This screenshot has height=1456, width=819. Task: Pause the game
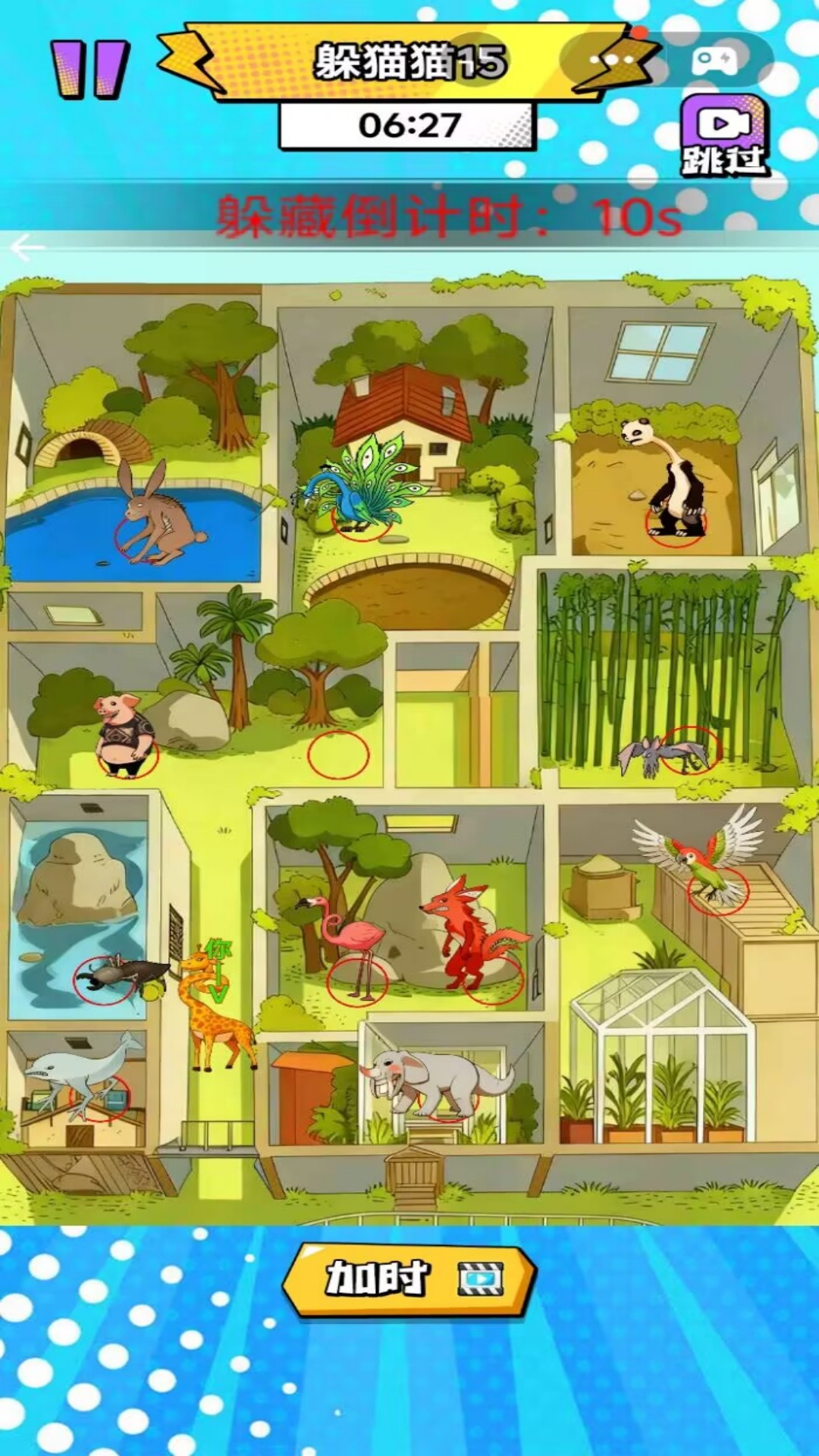[89, 68]
